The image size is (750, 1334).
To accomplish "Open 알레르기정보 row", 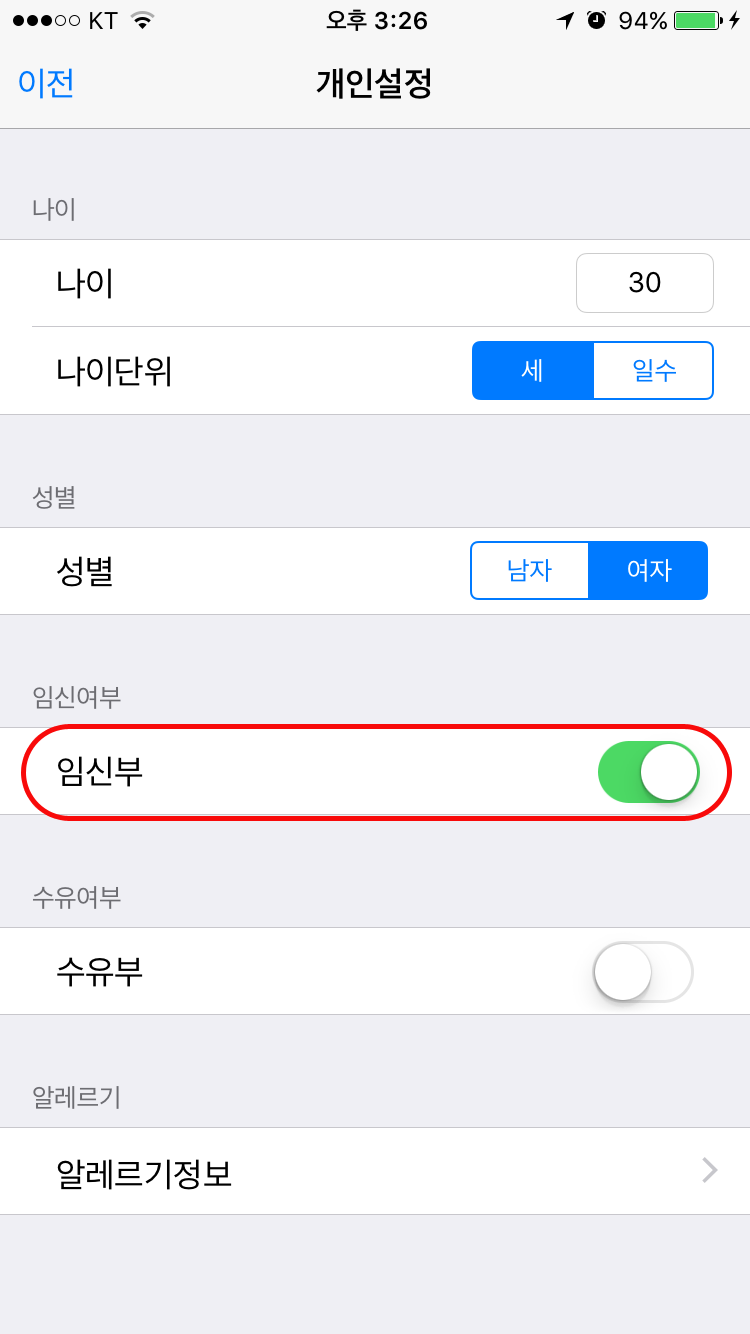I will (375, 1171).
